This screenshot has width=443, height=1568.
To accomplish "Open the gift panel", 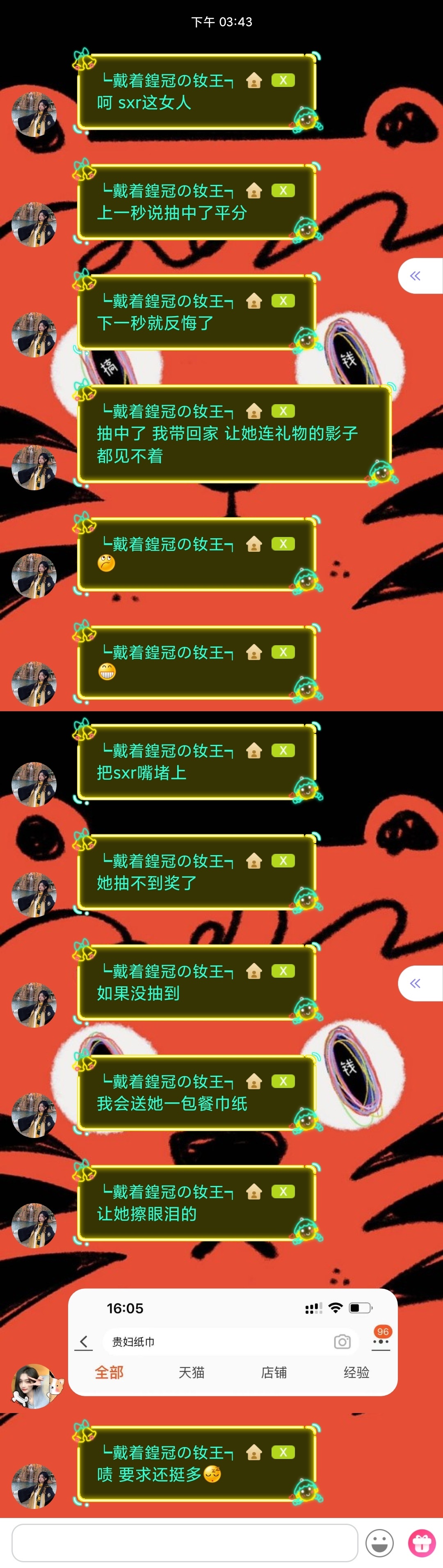I will 421,1543.
